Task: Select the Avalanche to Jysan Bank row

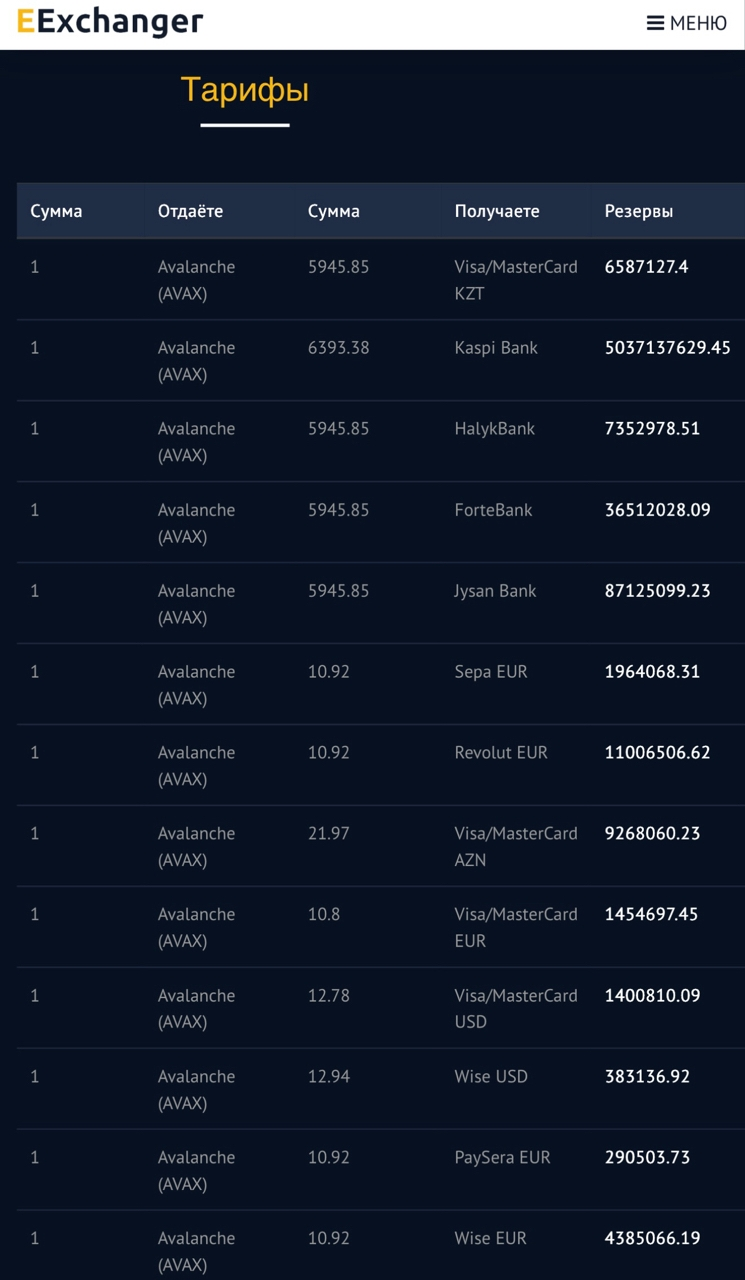Action: point(372,603)
